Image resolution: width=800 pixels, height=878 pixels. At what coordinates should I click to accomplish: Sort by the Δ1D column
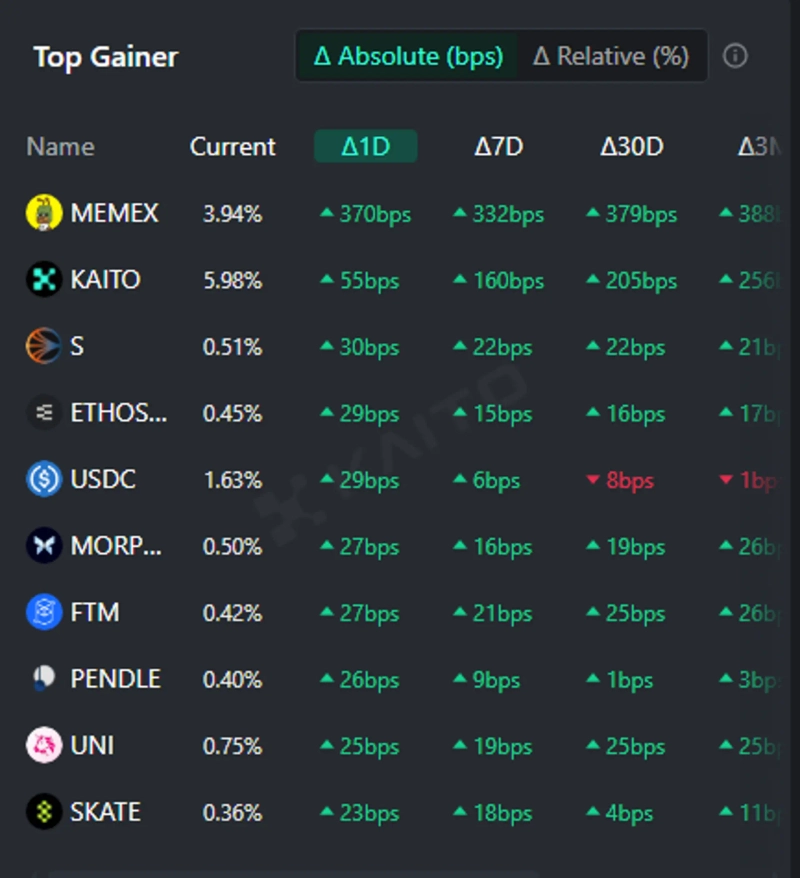[x=365, y=147]
